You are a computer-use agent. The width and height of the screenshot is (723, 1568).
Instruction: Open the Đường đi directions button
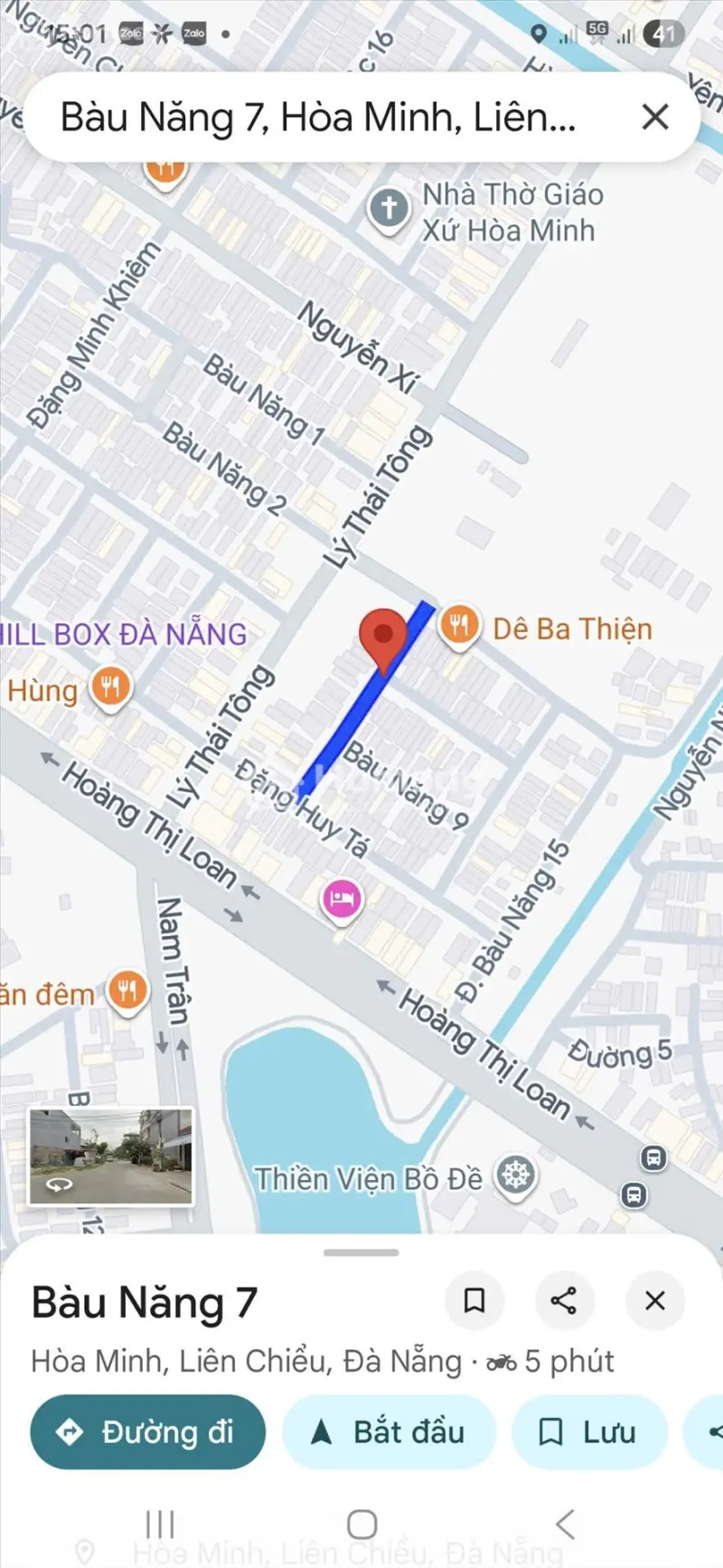(x=147, y=1431)
